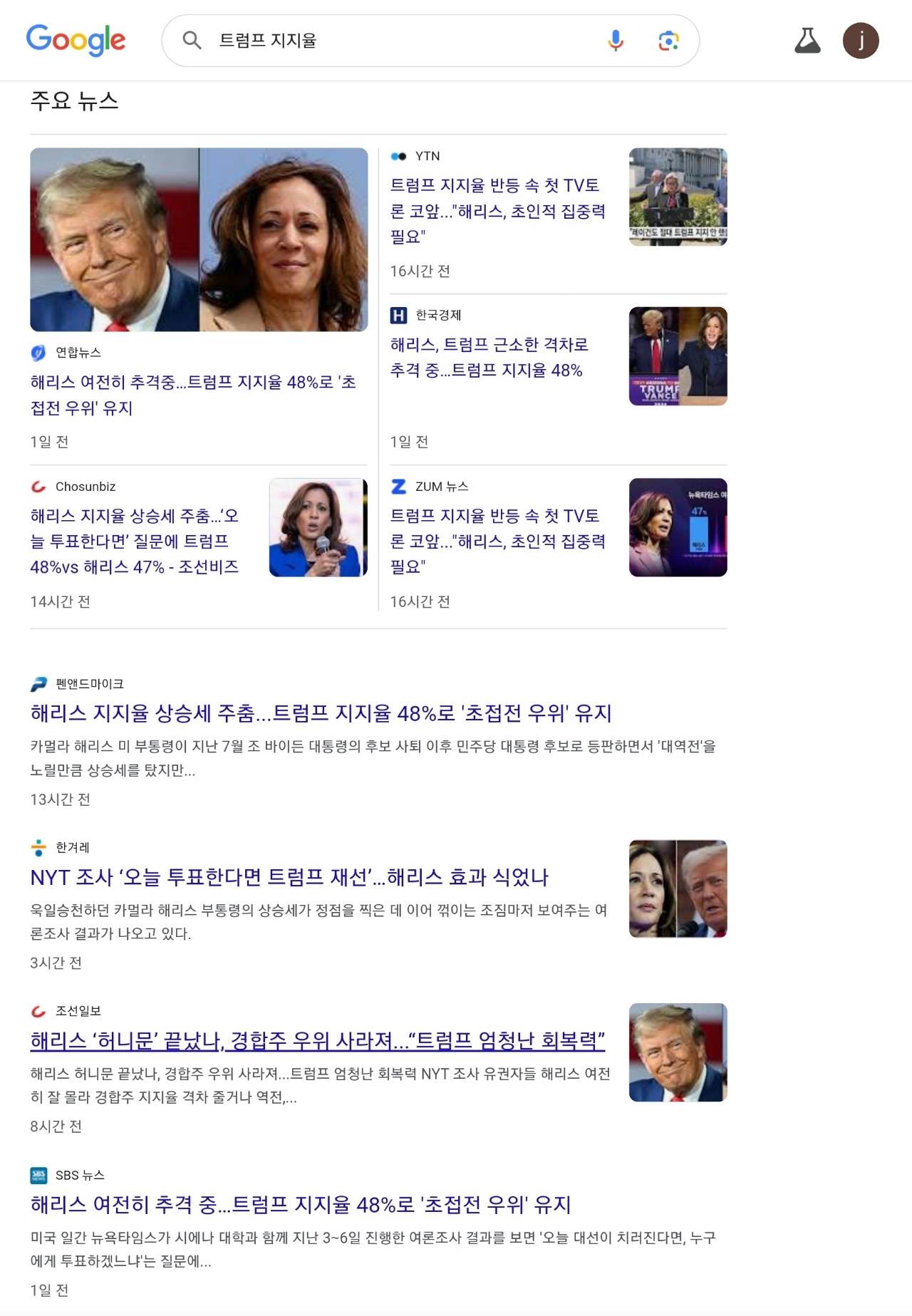
Task: Open ZUM 뉴스 article on TV토론 코앞
Action: point(497,541)
